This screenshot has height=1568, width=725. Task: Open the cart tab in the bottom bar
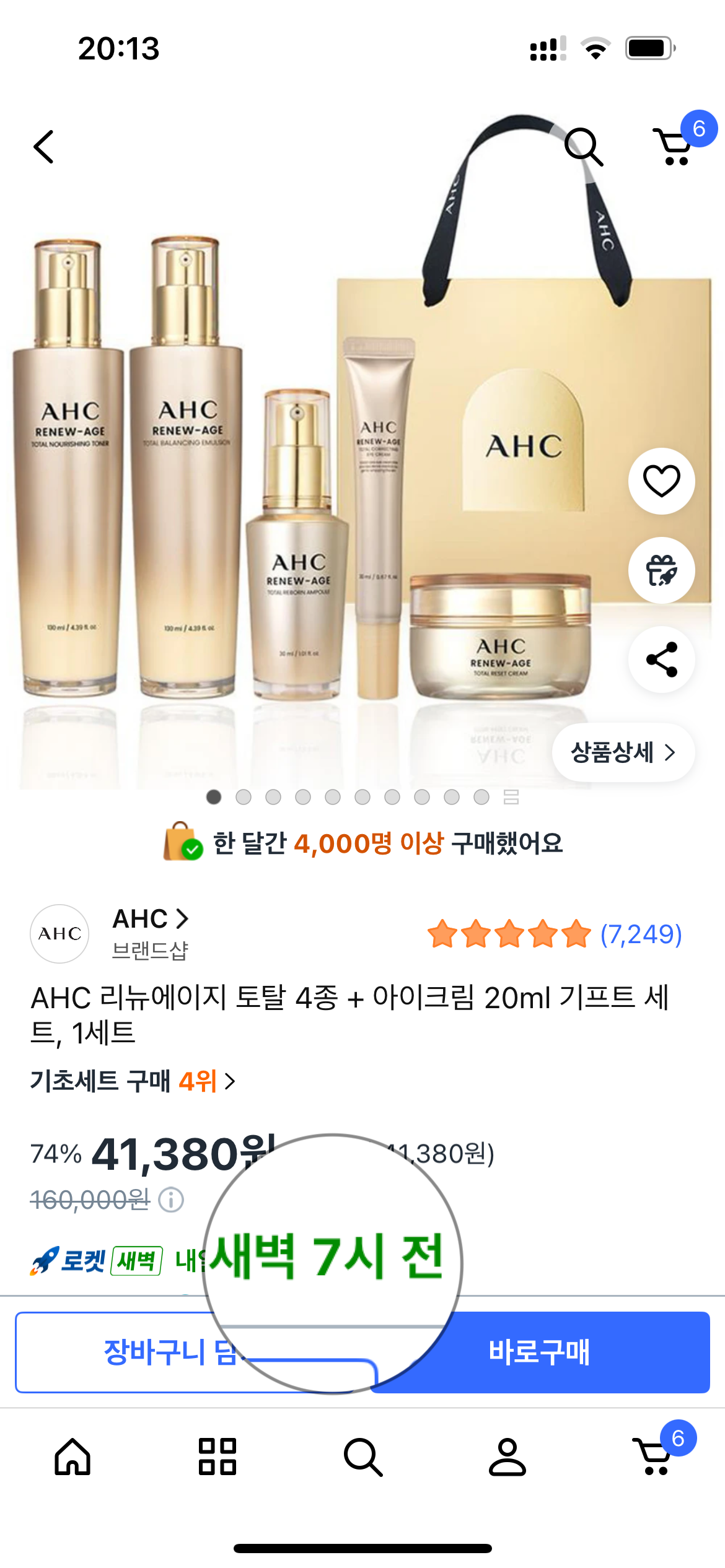pos(654,1457)
